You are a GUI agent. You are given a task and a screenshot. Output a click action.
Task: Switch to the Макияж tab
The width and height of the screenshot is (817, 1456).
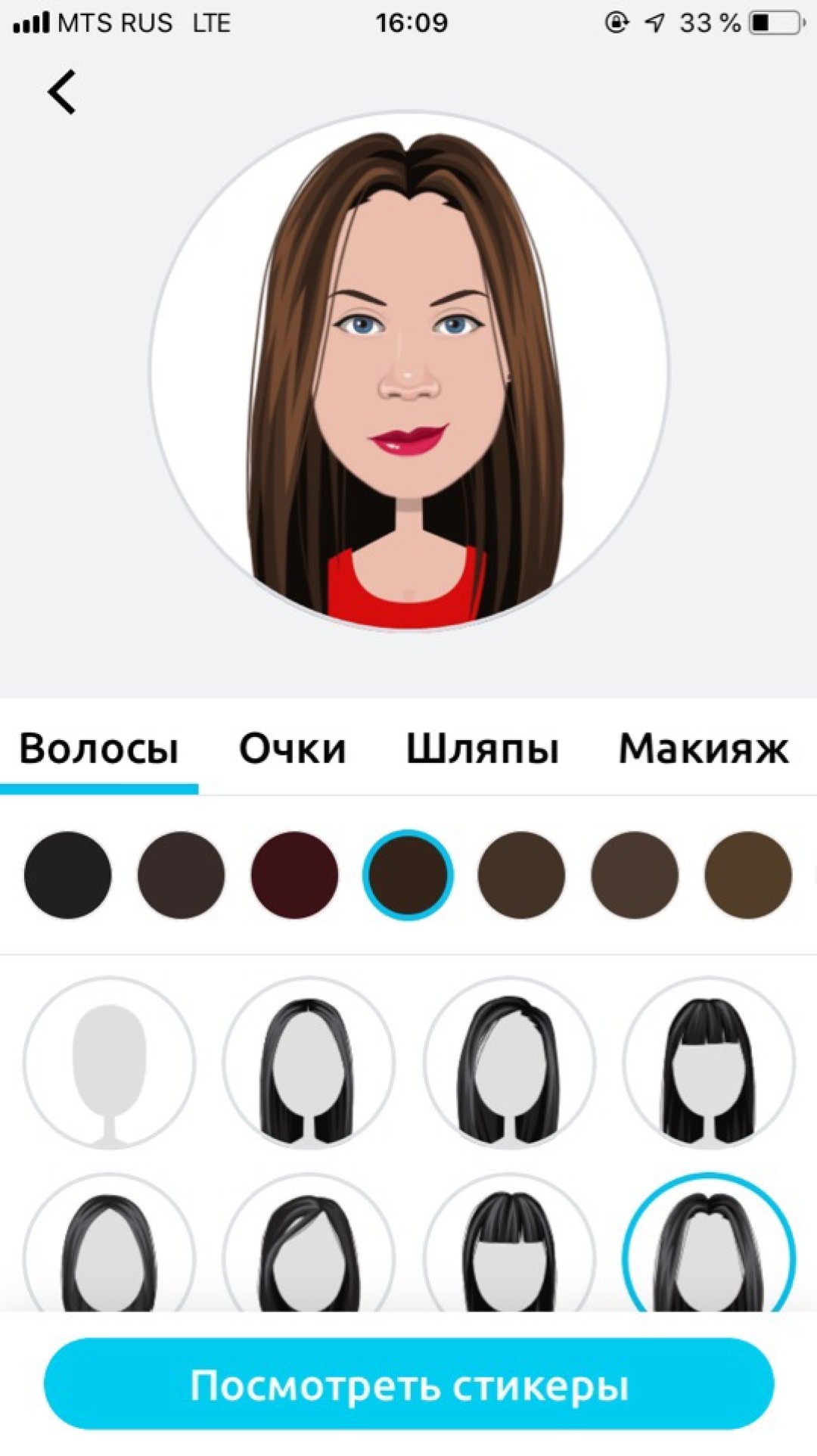tap(705, 748)
